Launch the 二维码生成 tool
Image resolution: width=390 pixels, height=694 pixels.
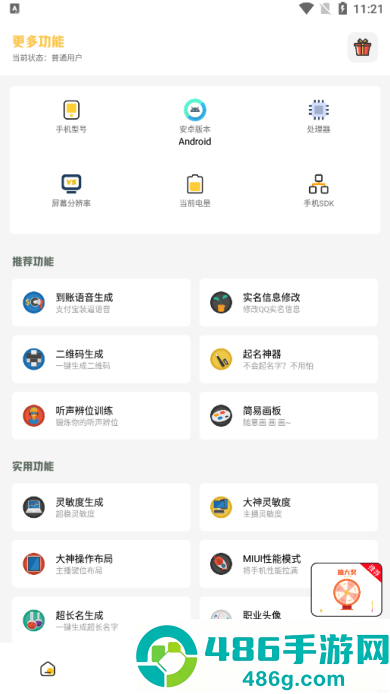click(x=101, y=359)
